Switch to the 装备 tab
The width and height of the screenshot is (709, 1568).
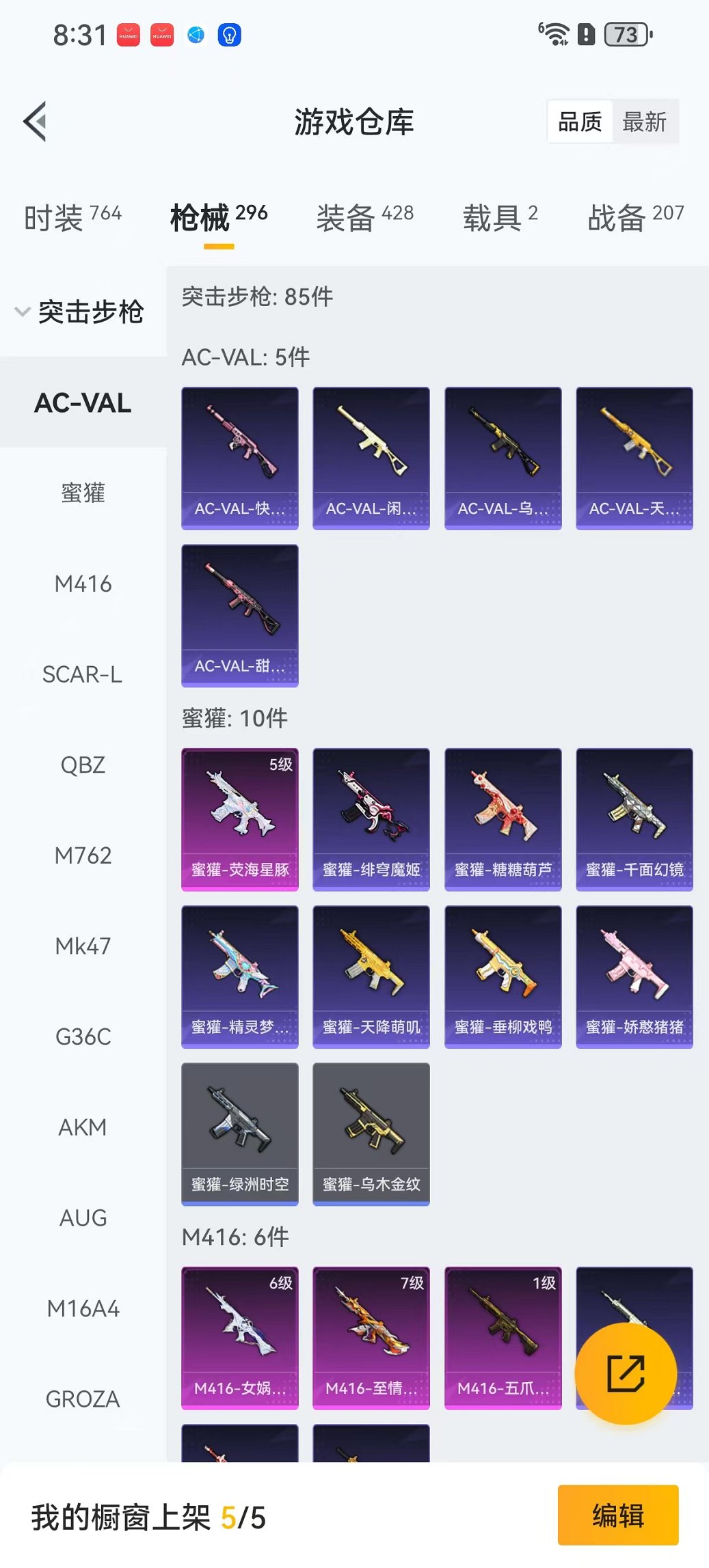coord(364,218)
